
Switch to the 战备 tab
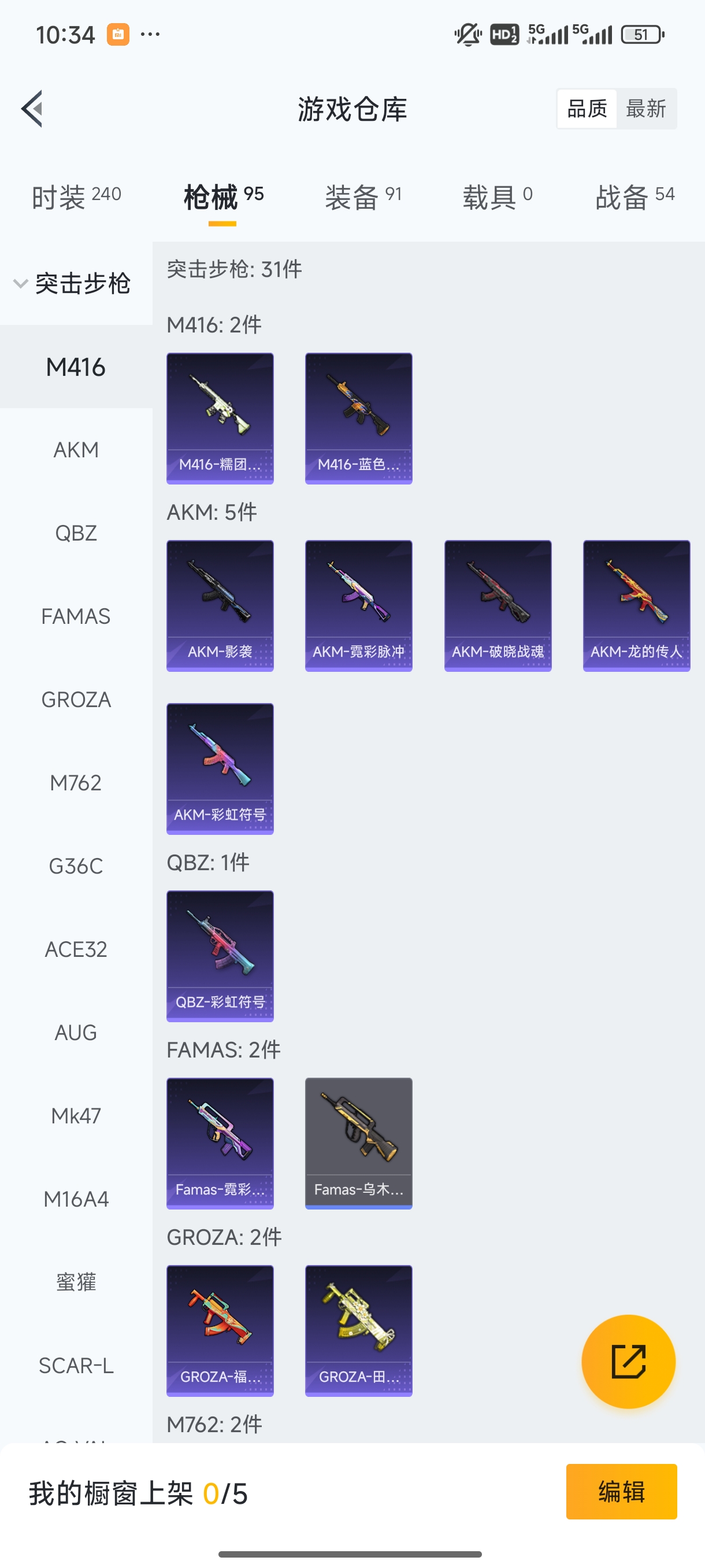(634, 197)
